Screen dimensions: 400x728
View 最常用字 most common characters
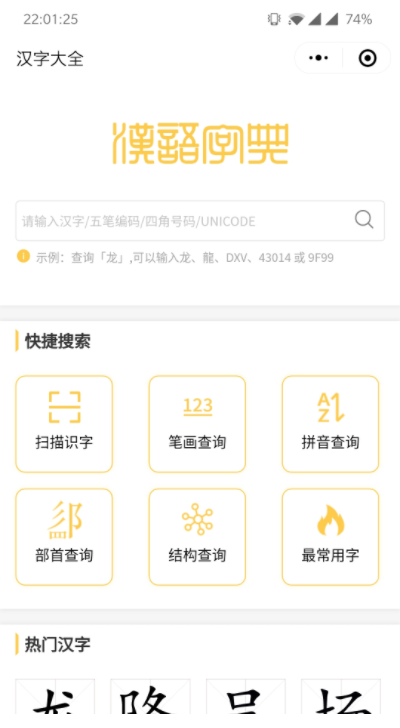330,537
